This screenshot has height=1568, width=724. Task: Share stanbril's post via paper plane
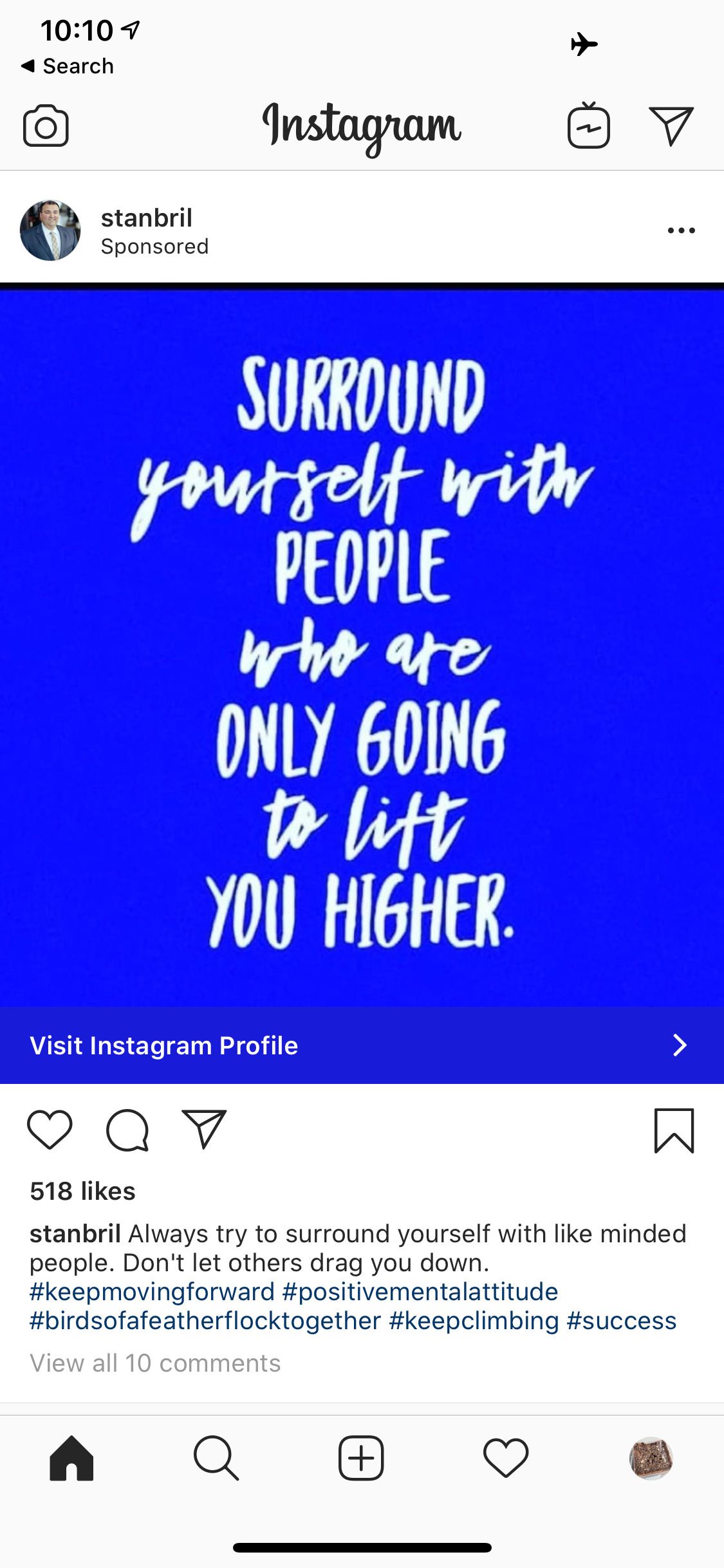pos(204,1129)
